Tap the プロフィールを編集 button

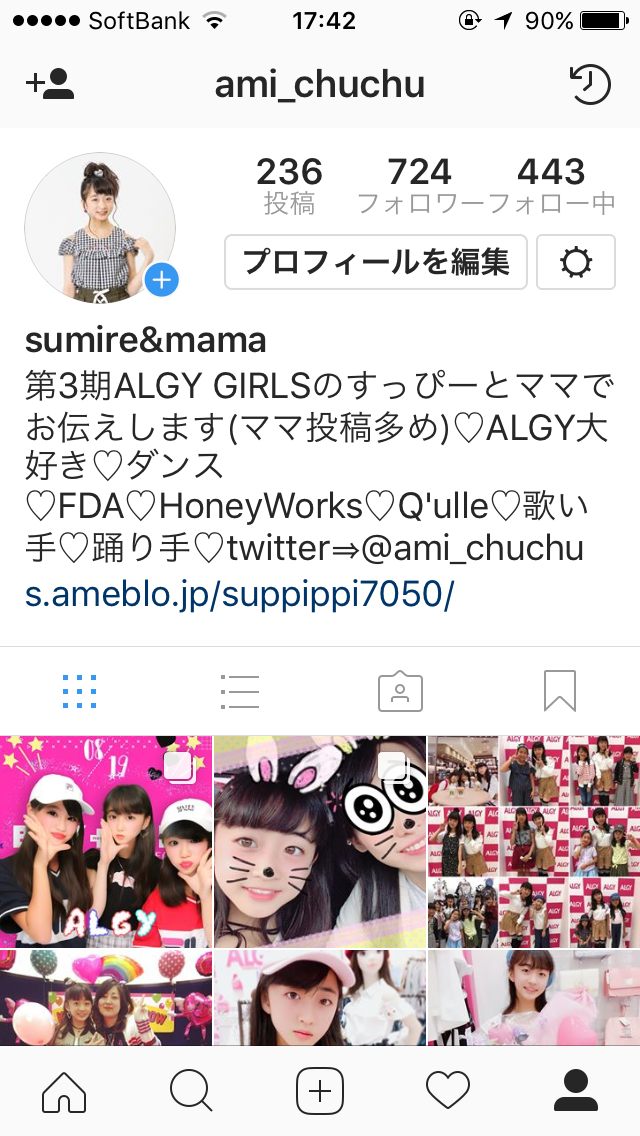point(376,262)
